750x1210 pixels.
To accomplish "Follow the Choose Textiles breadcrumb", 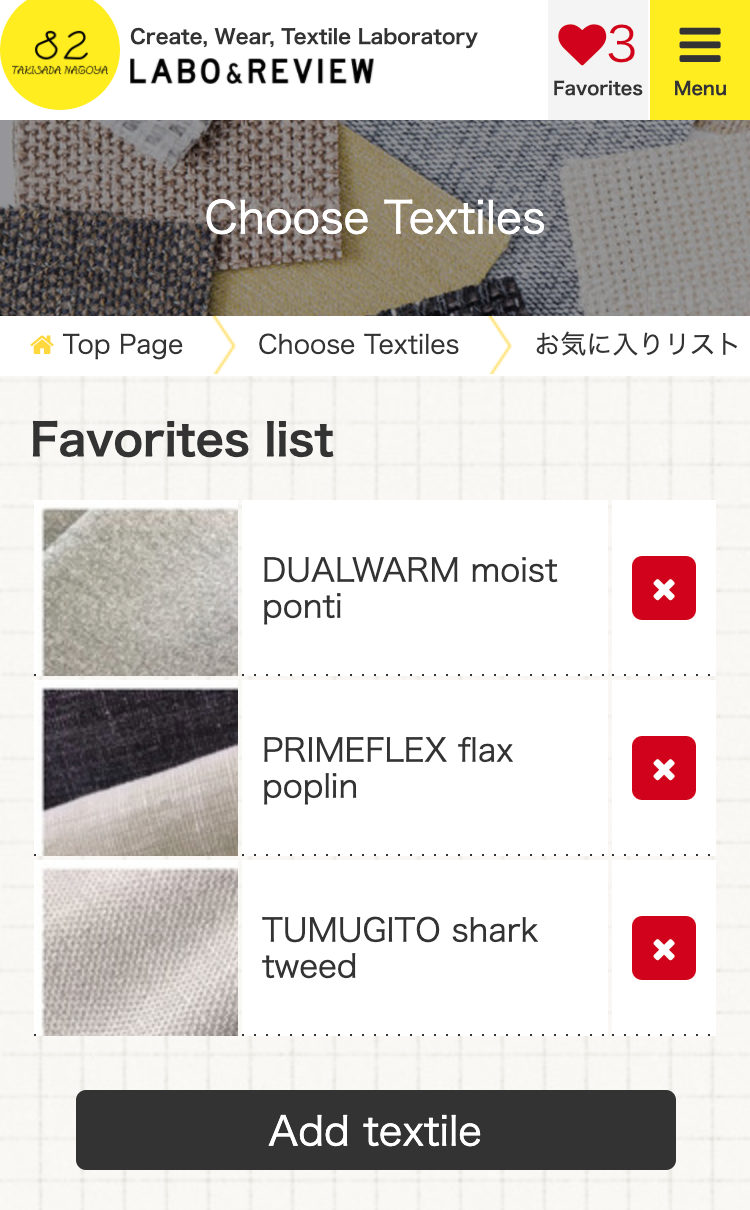I will 358,345.
